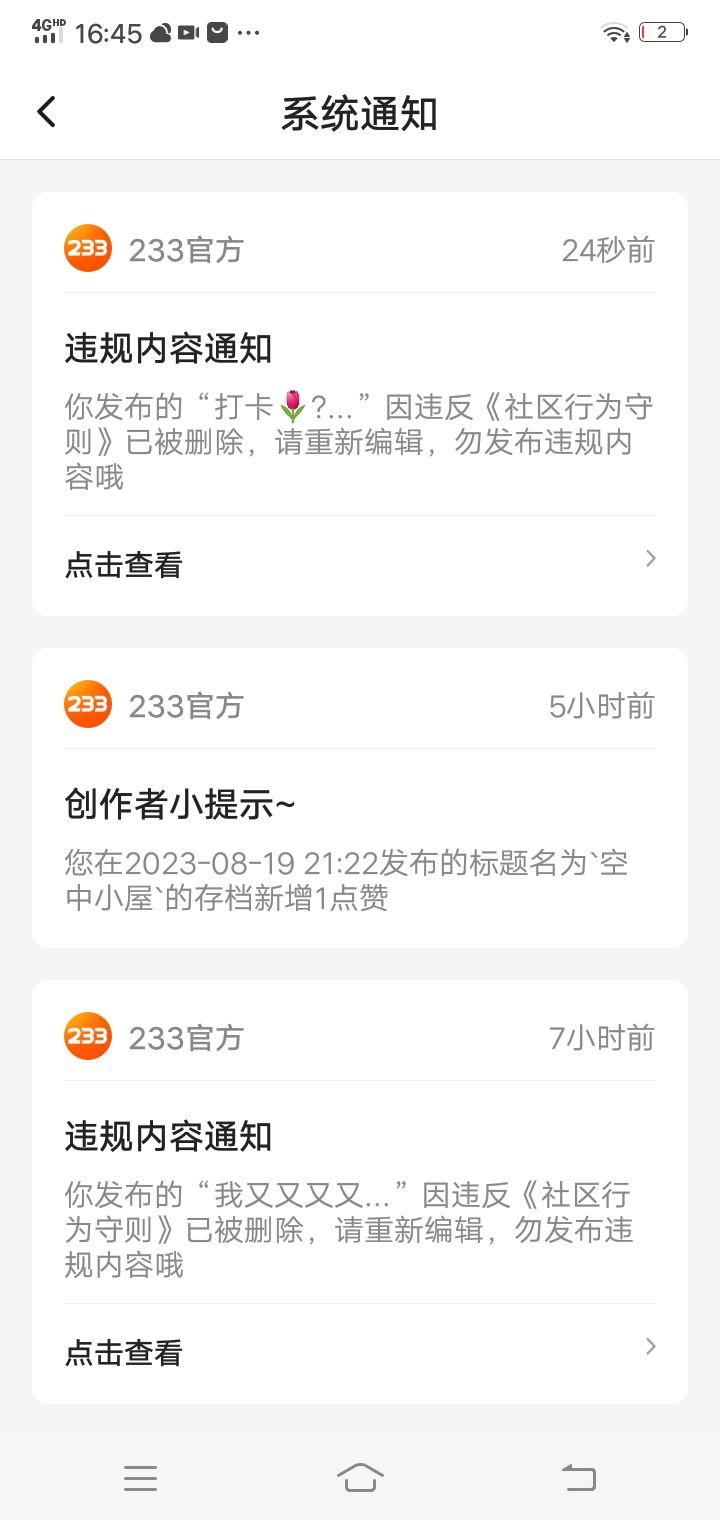
Task: Open 点击查看 for the 我又又又又 violation notice
Action: 360,1353
